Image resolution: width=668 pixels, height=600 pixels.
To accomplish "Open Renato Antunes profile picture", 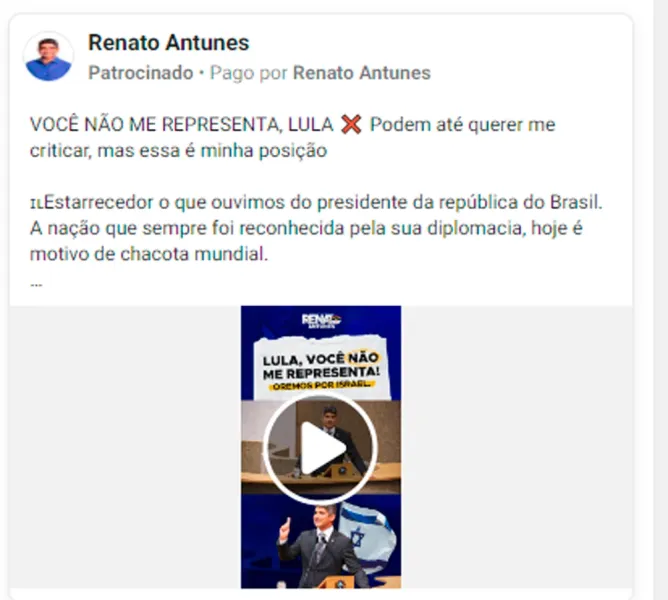I will (x=48, y=57).
